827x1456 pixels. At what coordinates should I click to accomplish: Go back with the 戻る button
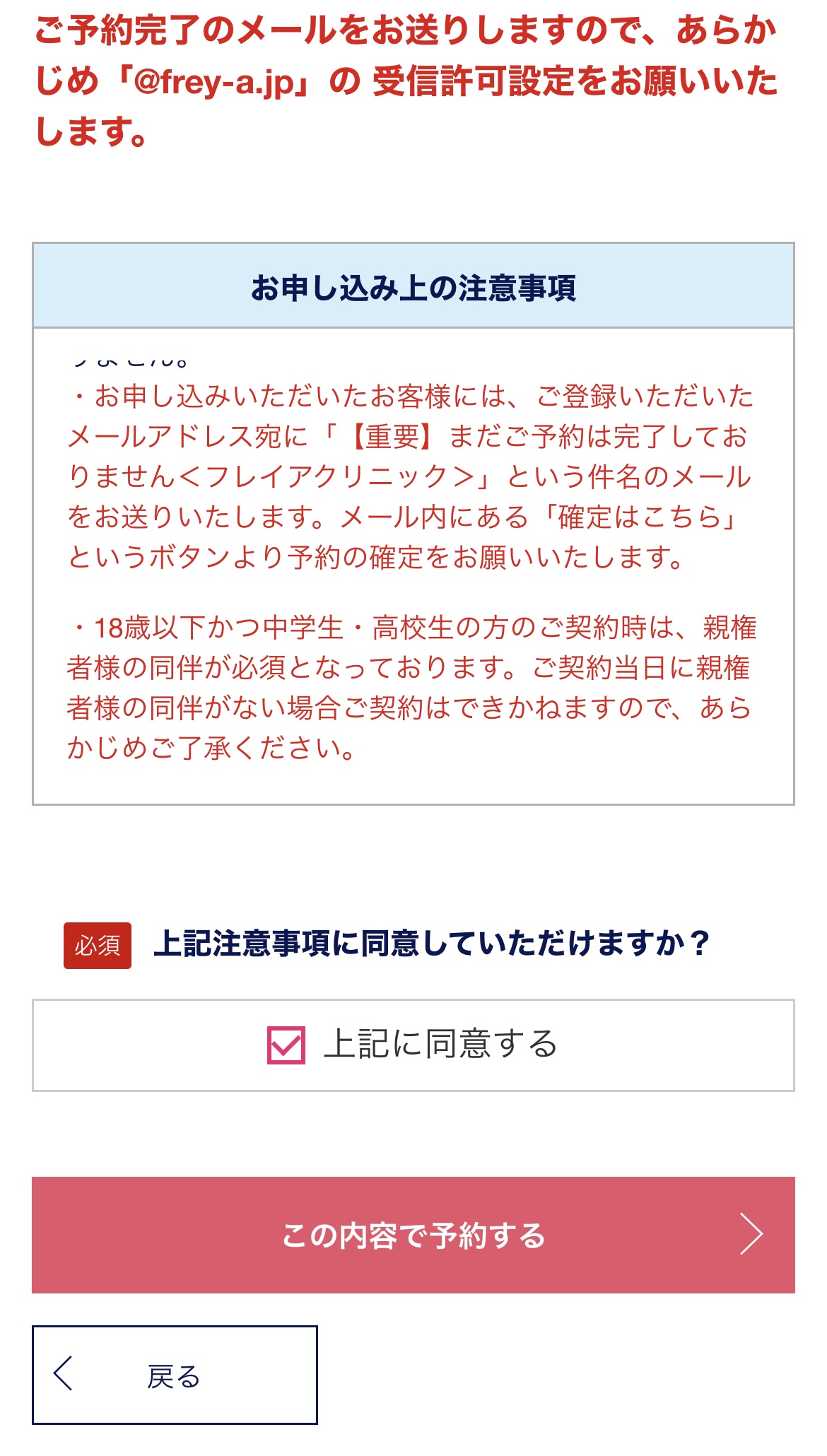tap(175, 1375)
